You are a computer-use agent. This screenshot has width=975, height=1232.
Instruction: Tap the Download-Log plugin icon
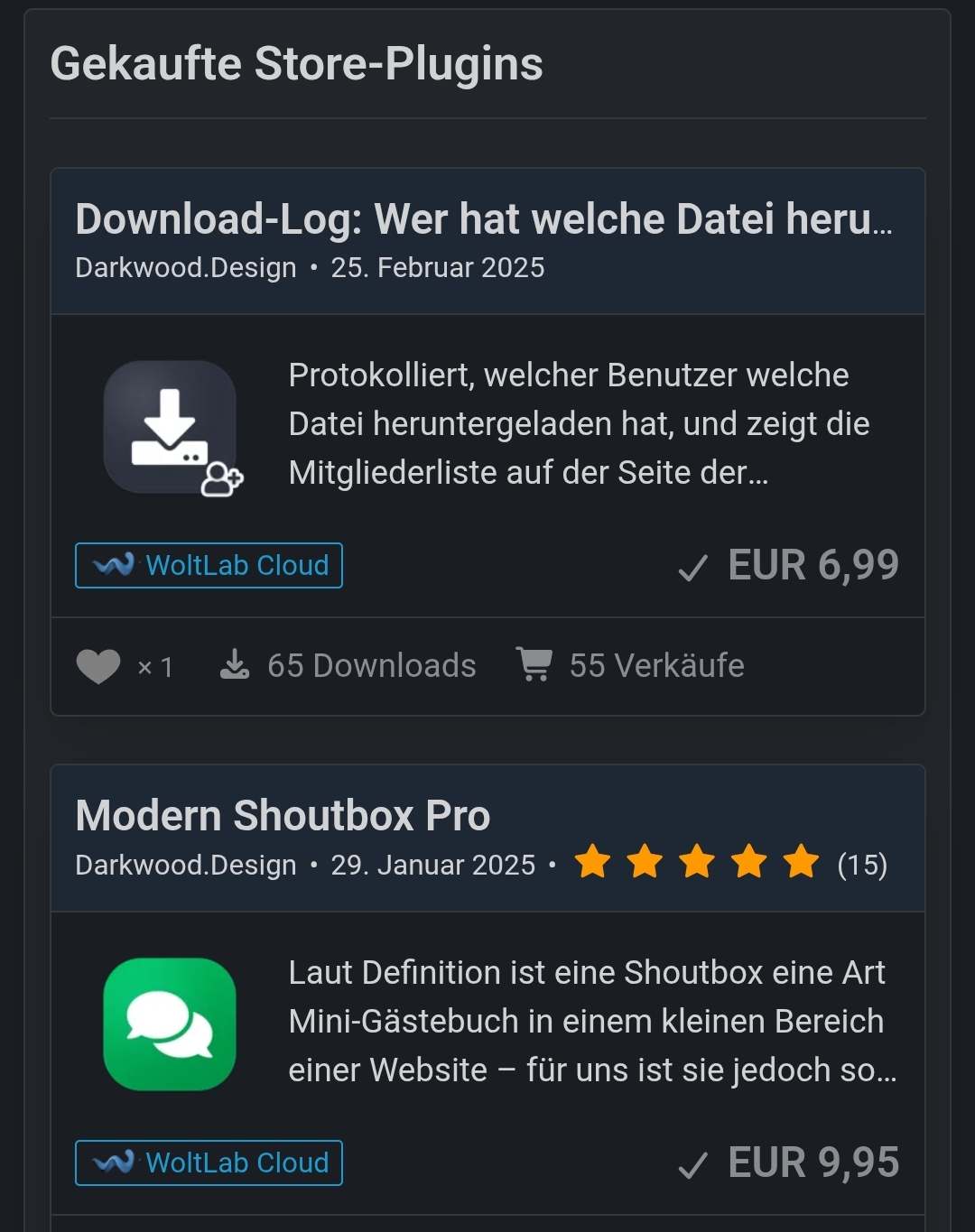(x=171, y=427)
